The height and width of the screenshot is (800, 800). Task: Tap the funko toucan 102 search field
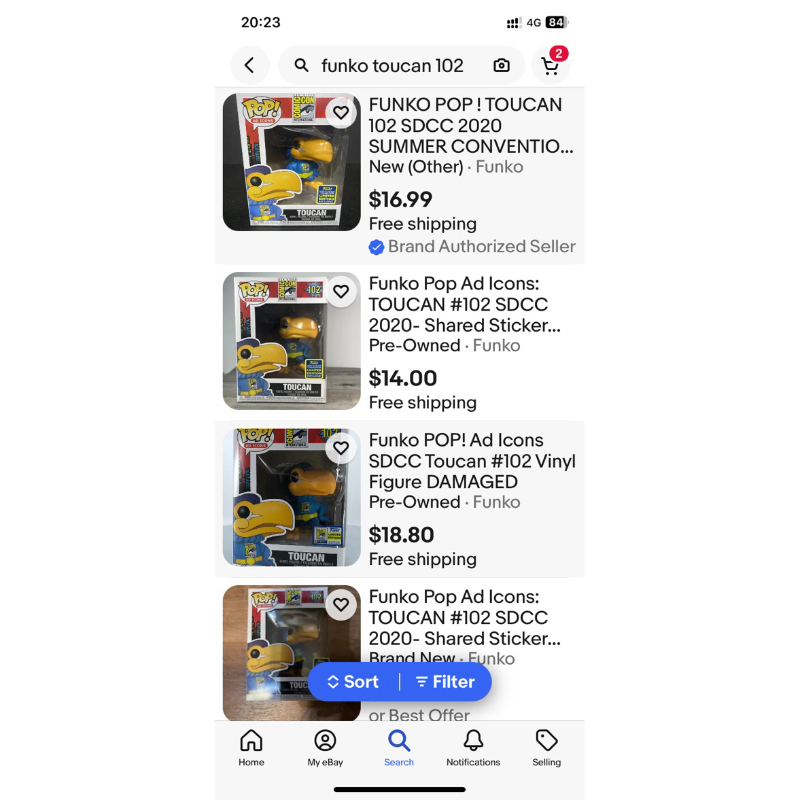pyautogui.click(x=392, y=66)
